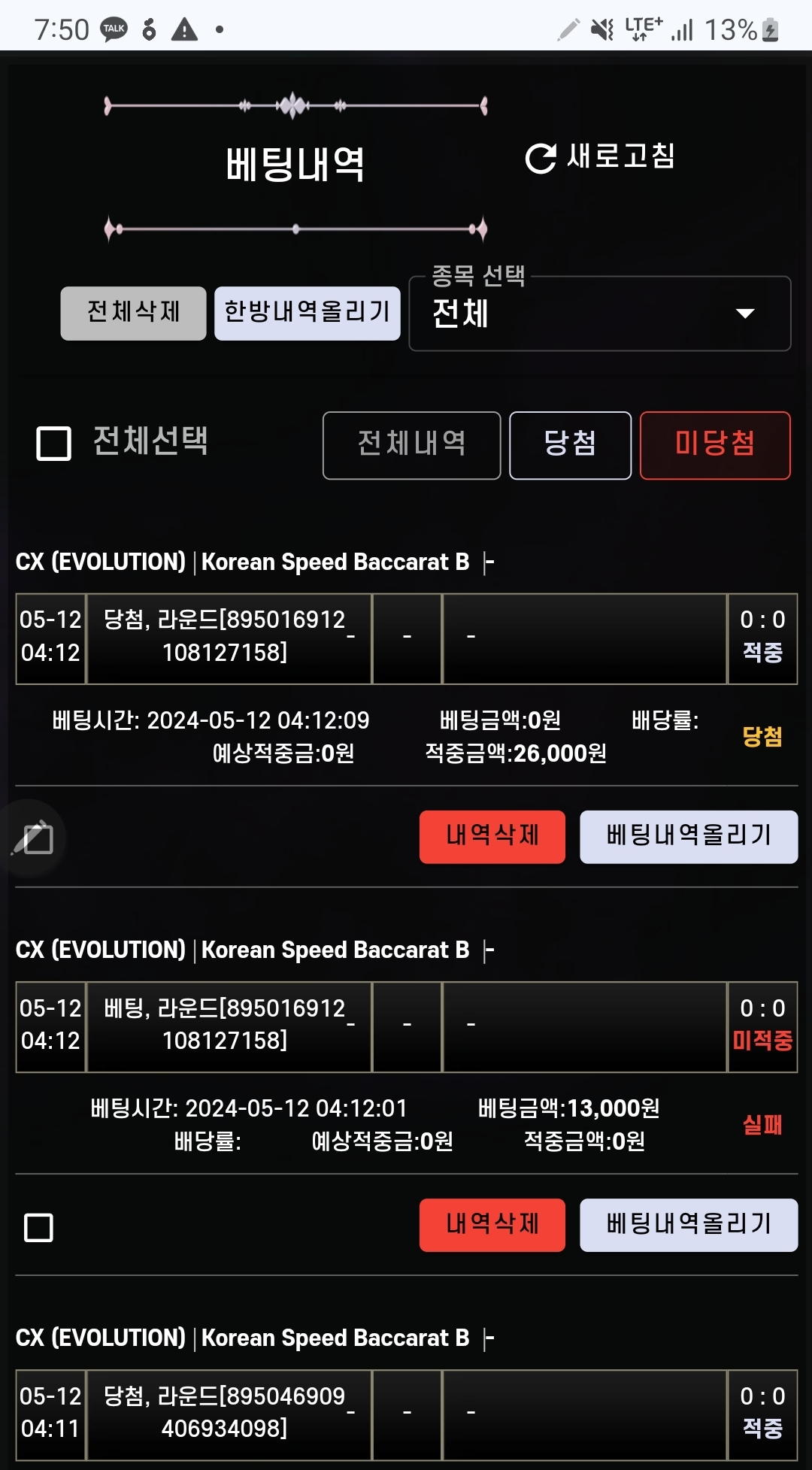The image size is (812, 1470).
Task: Expand the 종목 선택 dropdown
Action: 599,314
